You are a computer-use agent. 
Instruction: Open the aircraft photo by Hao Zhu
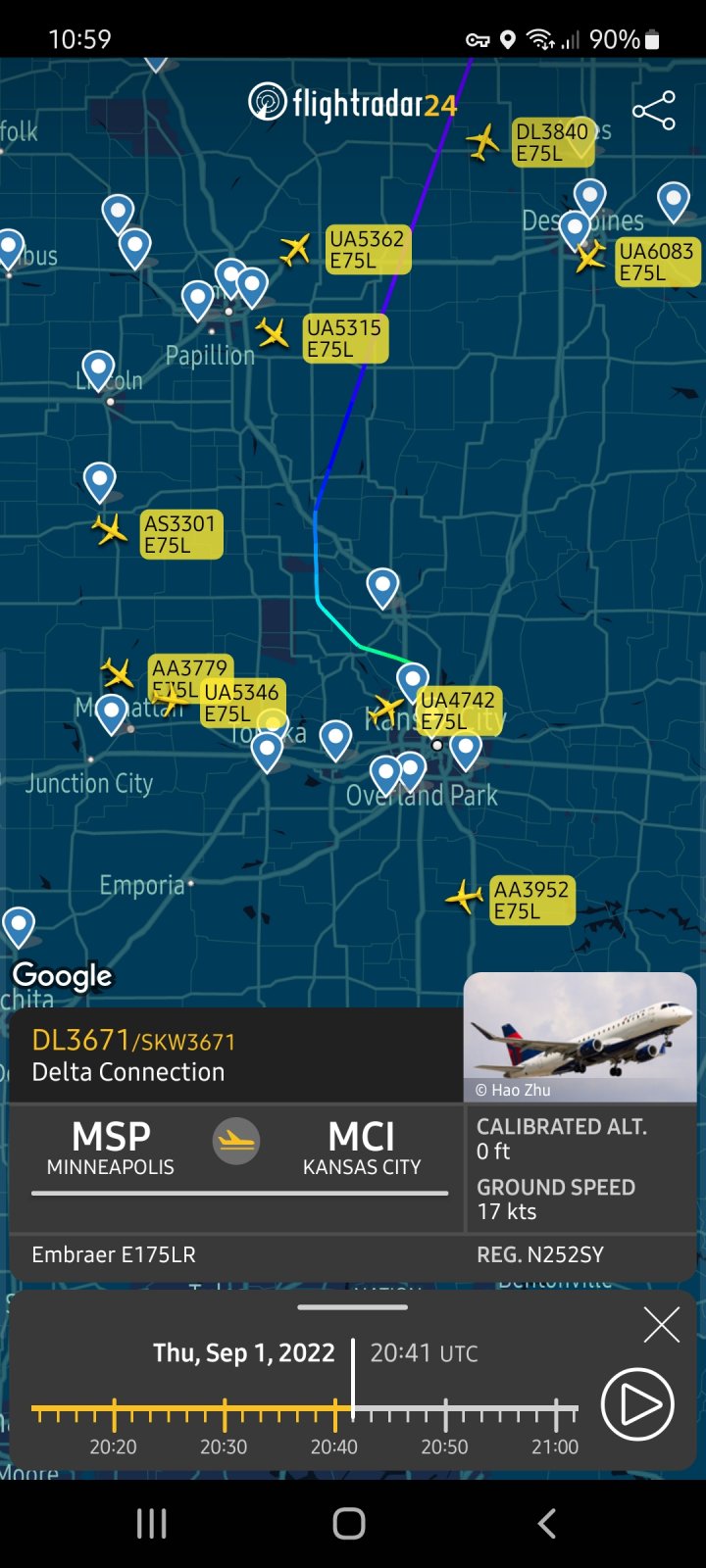[x=580, y=1036]
